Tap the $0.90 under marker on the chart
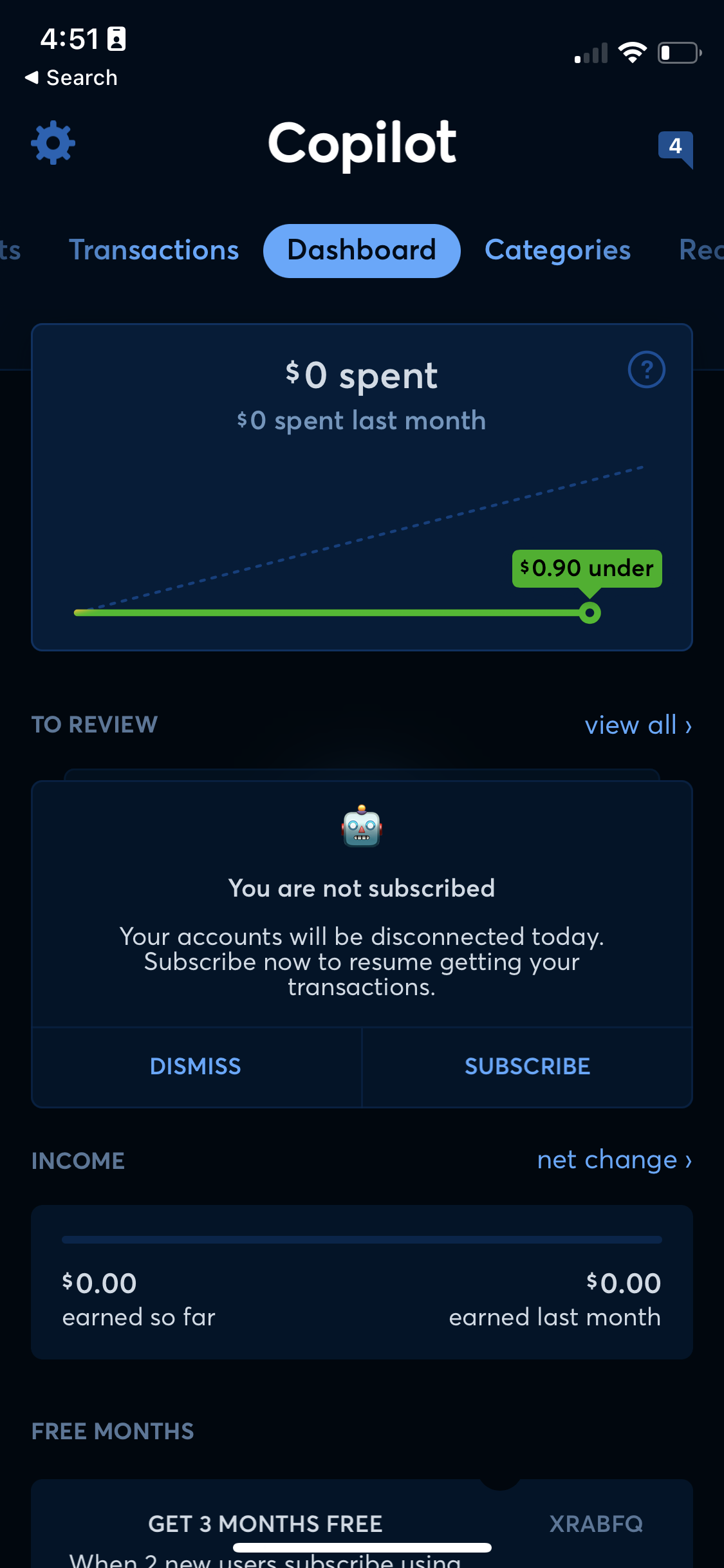Image resolution: width=724 pixels, height=1568 pixels. point(586,568)
